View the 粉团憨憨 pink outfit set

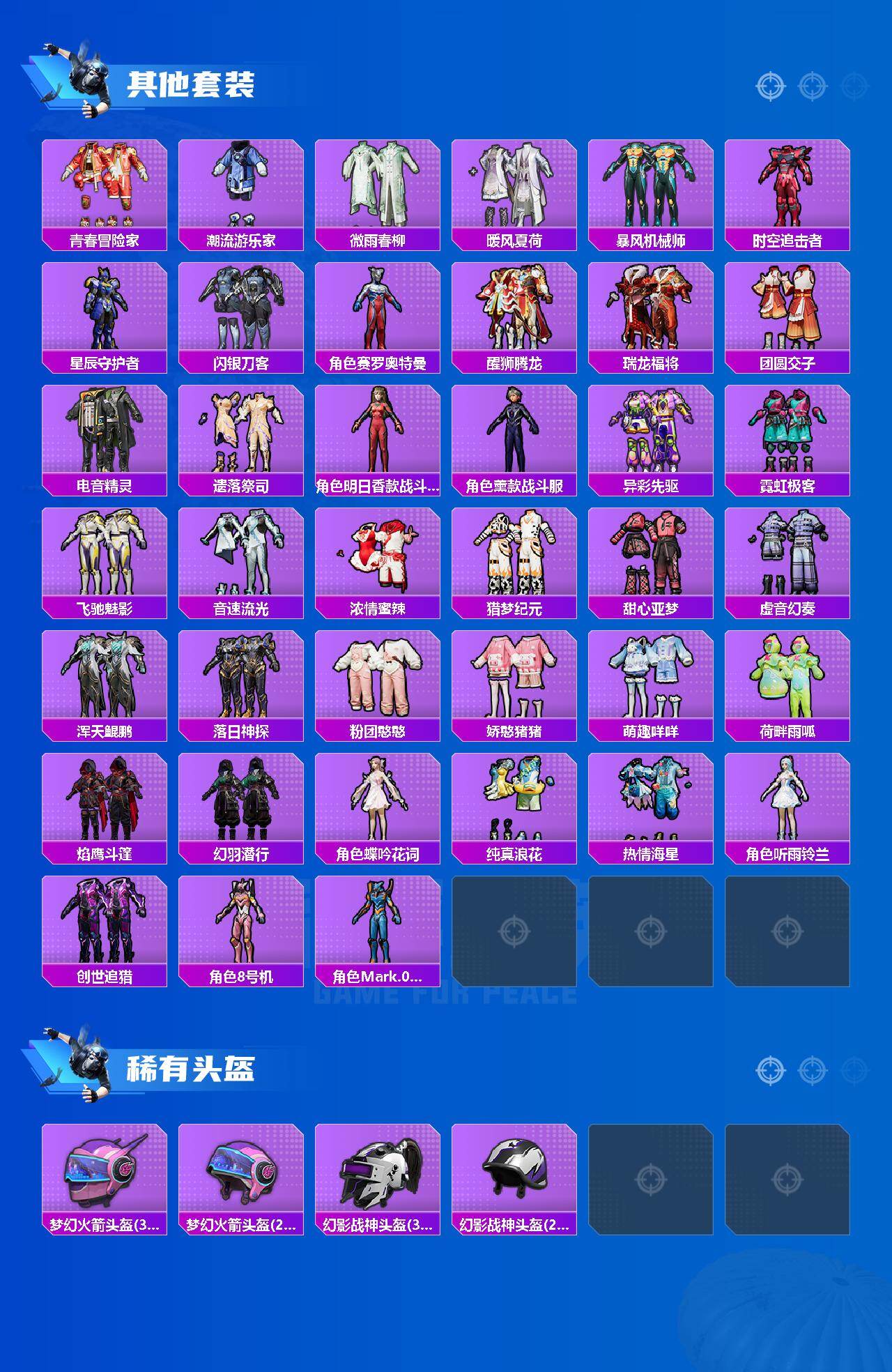(x=380, y=676)
